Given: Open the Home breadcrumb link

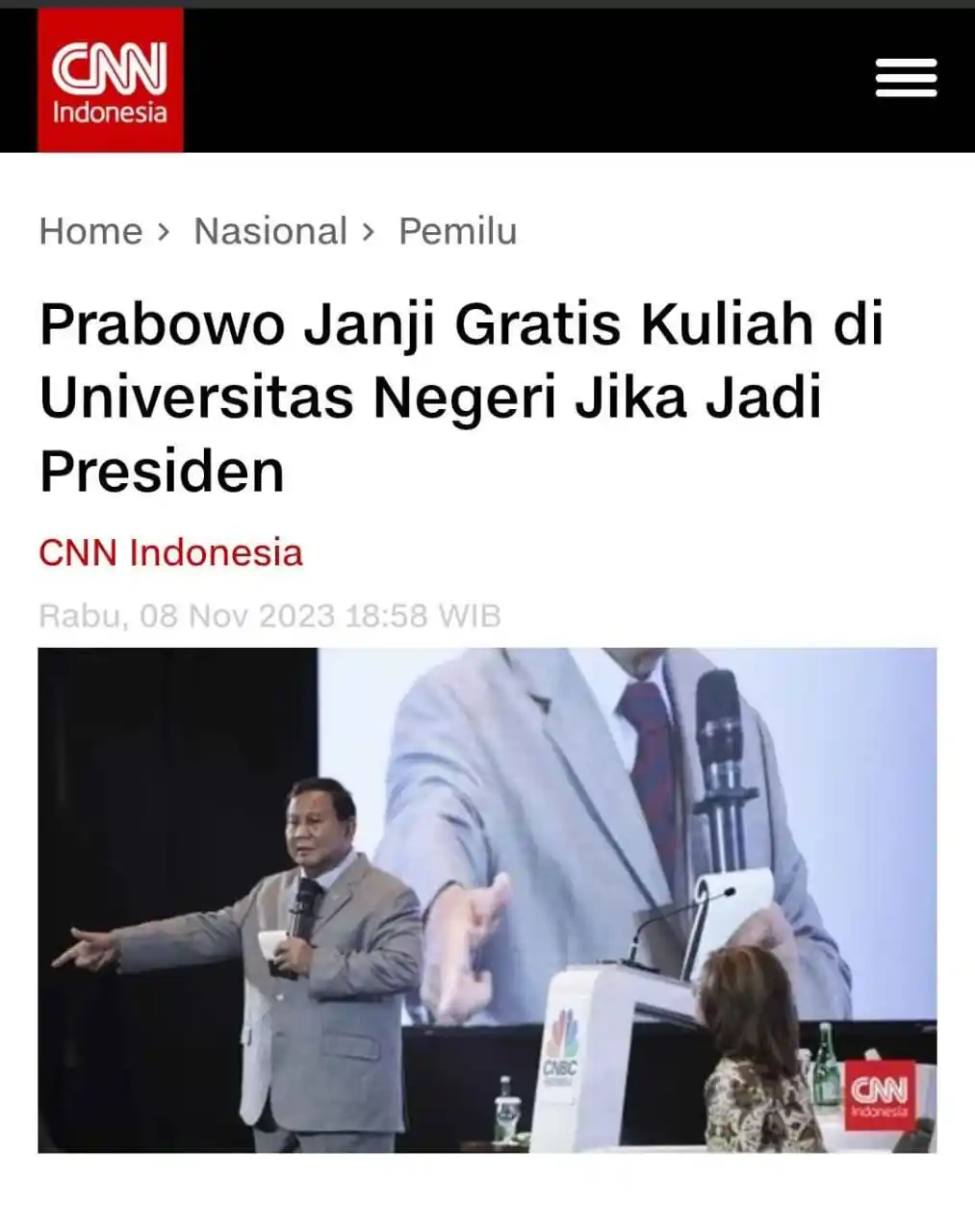Looking at the screenshot, I should (90, 231).
